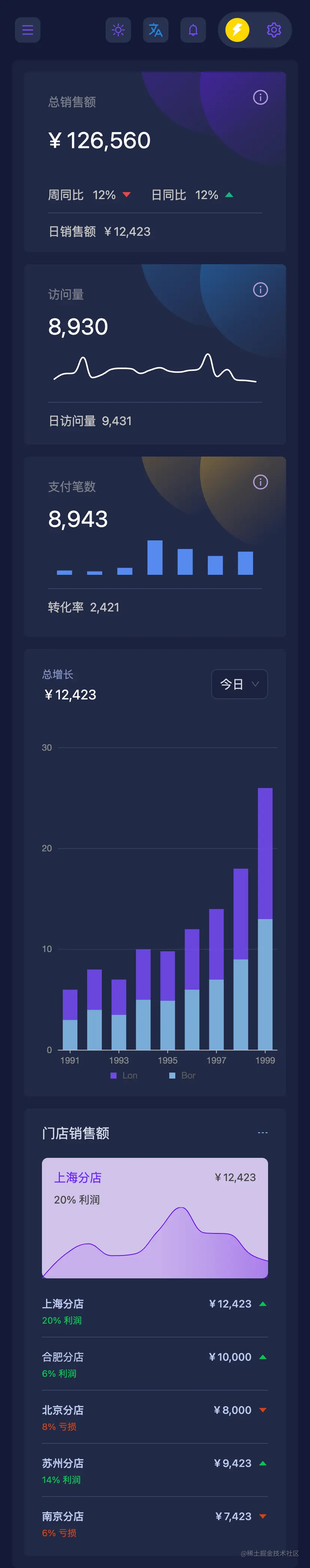Toggle the Lon legend series
This screenshot has height=1568, width=310.
point(124,1076)
